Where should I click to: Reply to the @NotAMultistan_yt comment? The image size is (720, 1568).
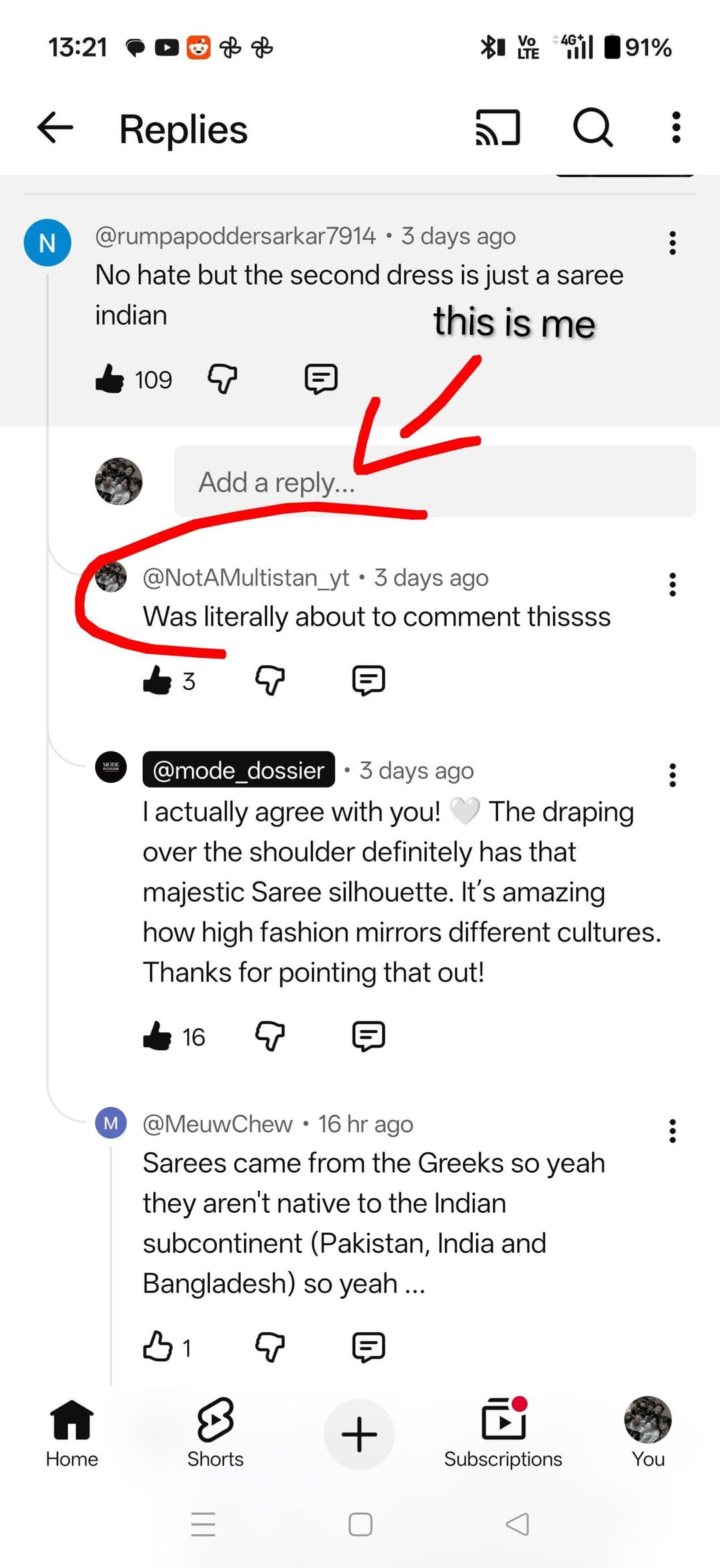(369, 680)
